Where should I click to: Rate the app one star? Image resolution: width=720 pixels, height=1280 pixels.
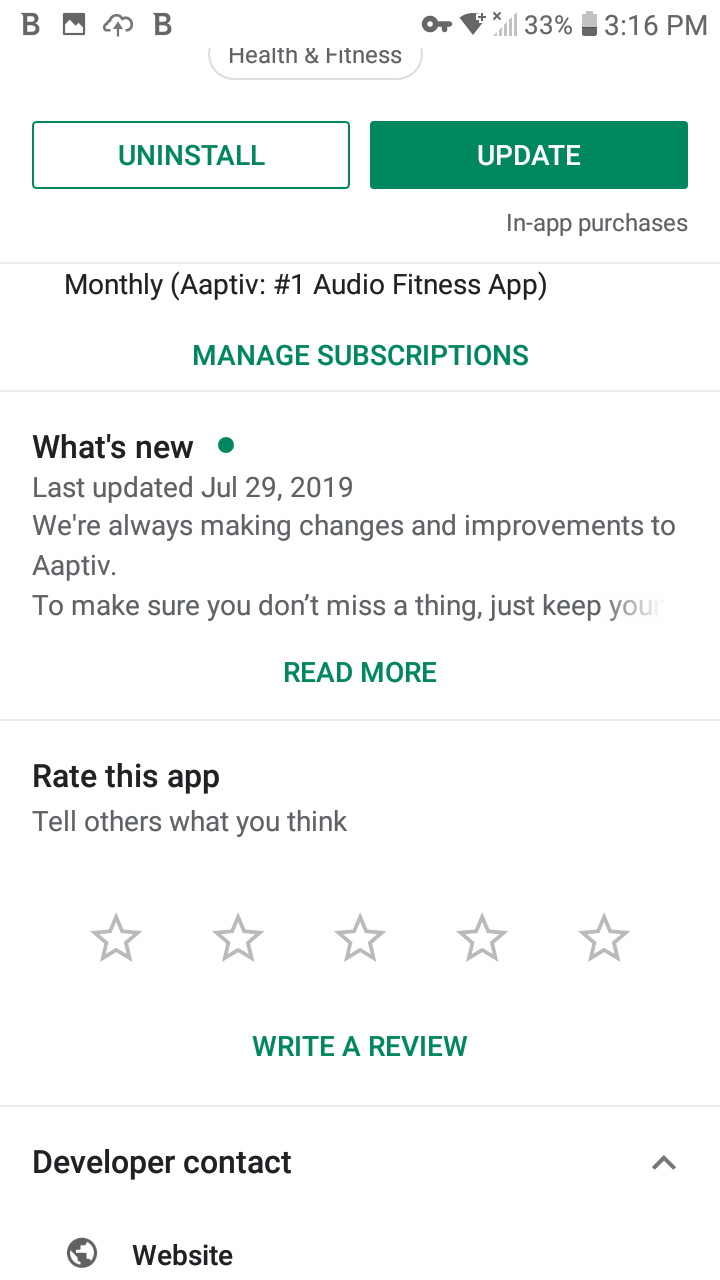[x=116, y=938]
